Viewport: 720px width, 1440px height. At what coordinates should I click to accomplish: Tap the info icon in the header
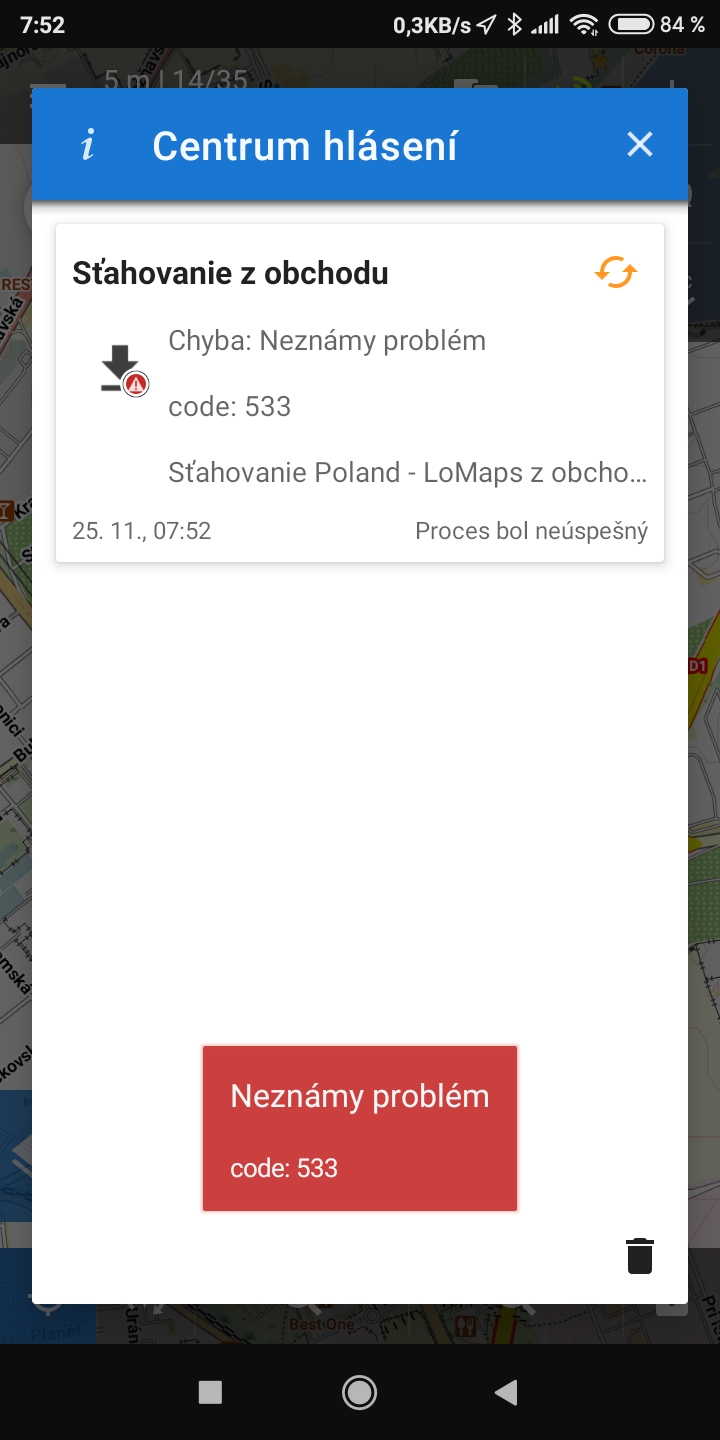pyautogui.click(x=88, y=146)
